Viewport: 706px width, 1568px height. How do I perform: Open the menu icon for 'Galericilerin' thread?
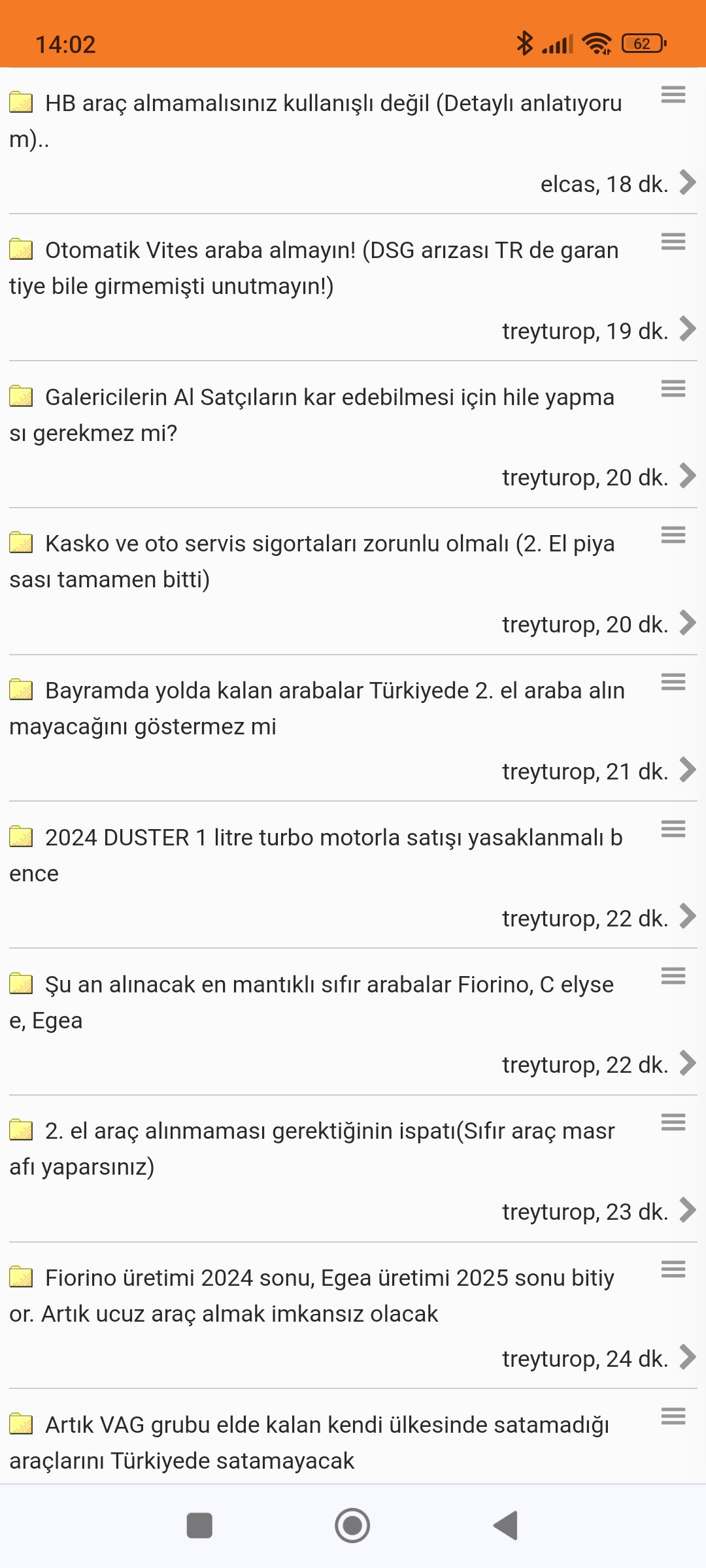click(x=673, y=389)
